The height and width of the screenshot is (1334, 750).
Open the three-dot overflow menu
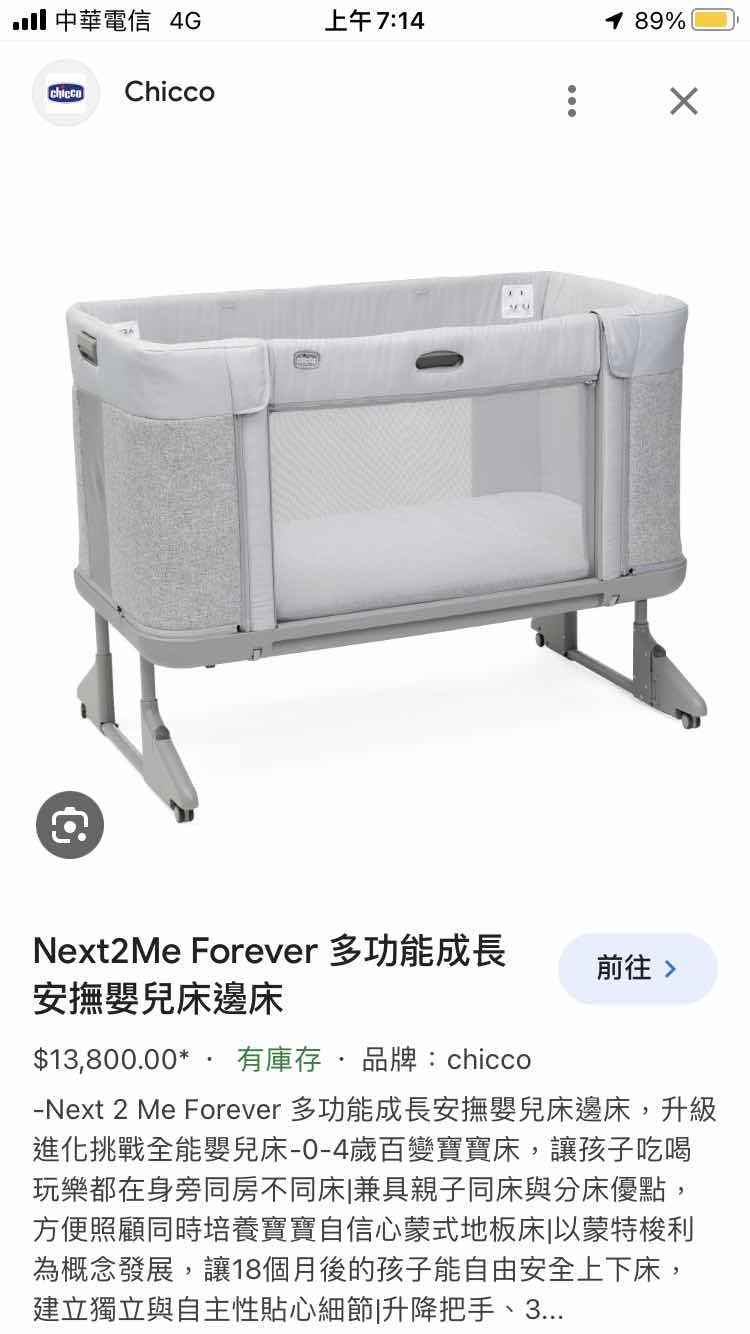[572, 101]
